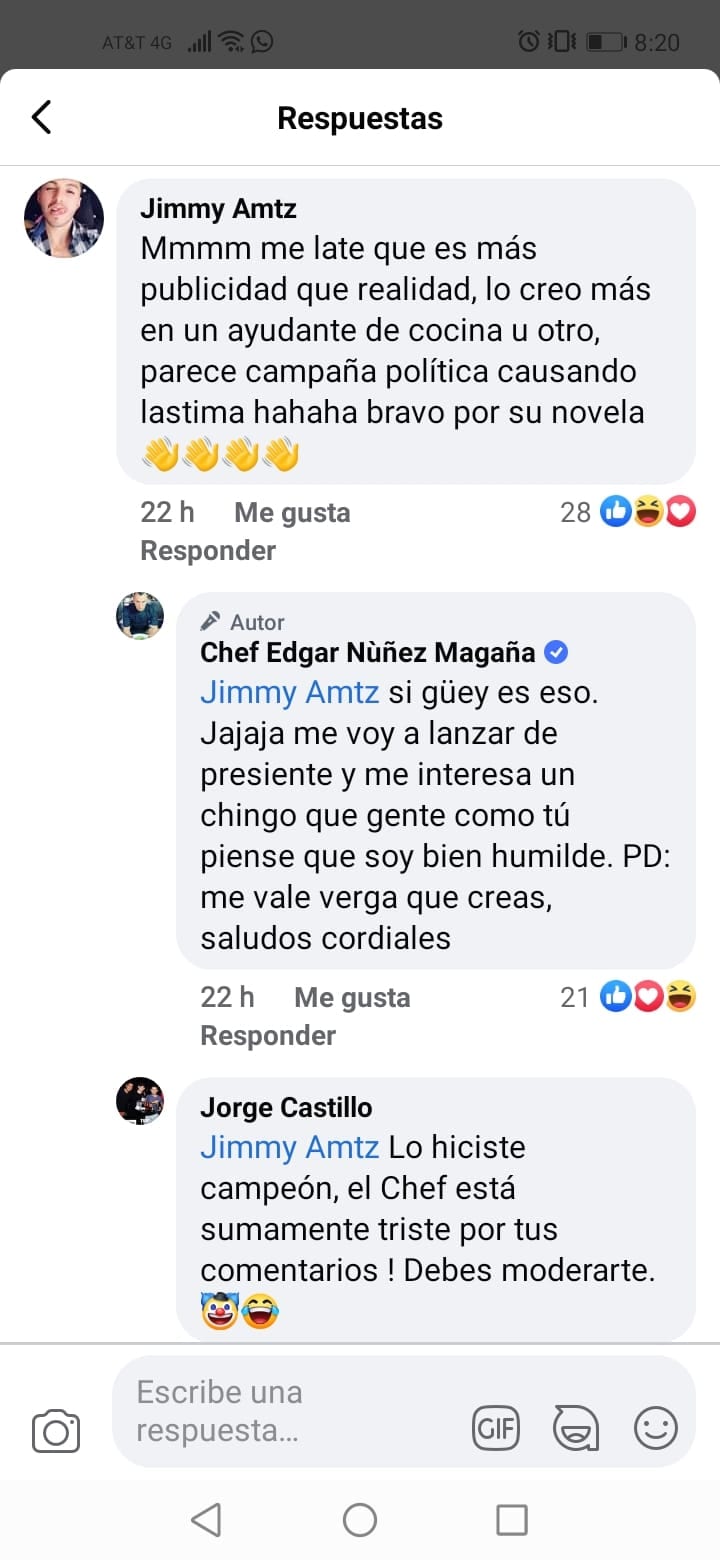
Task: Open the sticker picker
Action: click(x=576, y=1429)
